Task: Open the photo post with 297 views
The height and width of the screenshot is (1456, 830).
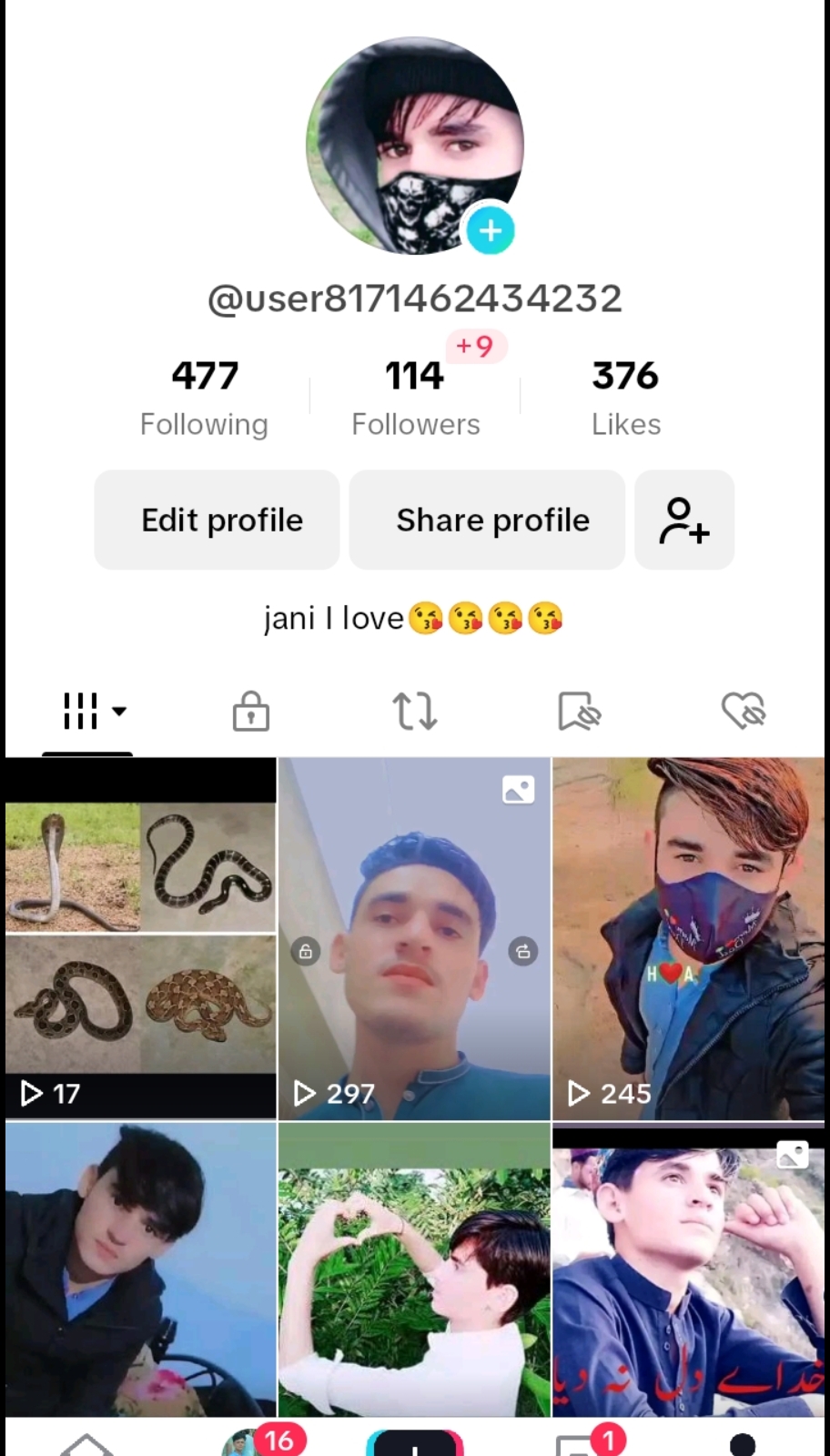Action: coord(414,937)
